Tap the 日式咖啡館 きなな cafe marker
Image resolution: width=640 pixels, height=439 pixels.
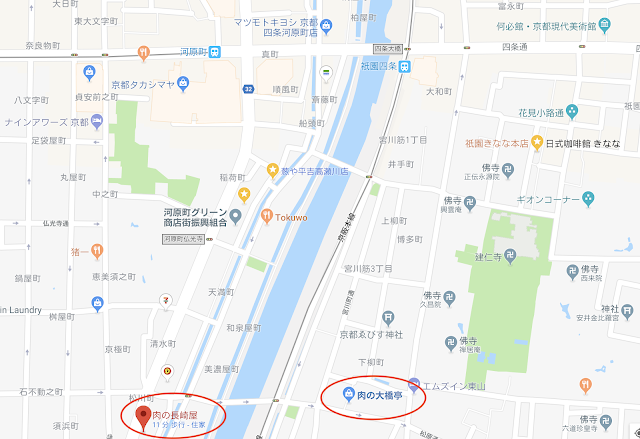coord(537,143)
